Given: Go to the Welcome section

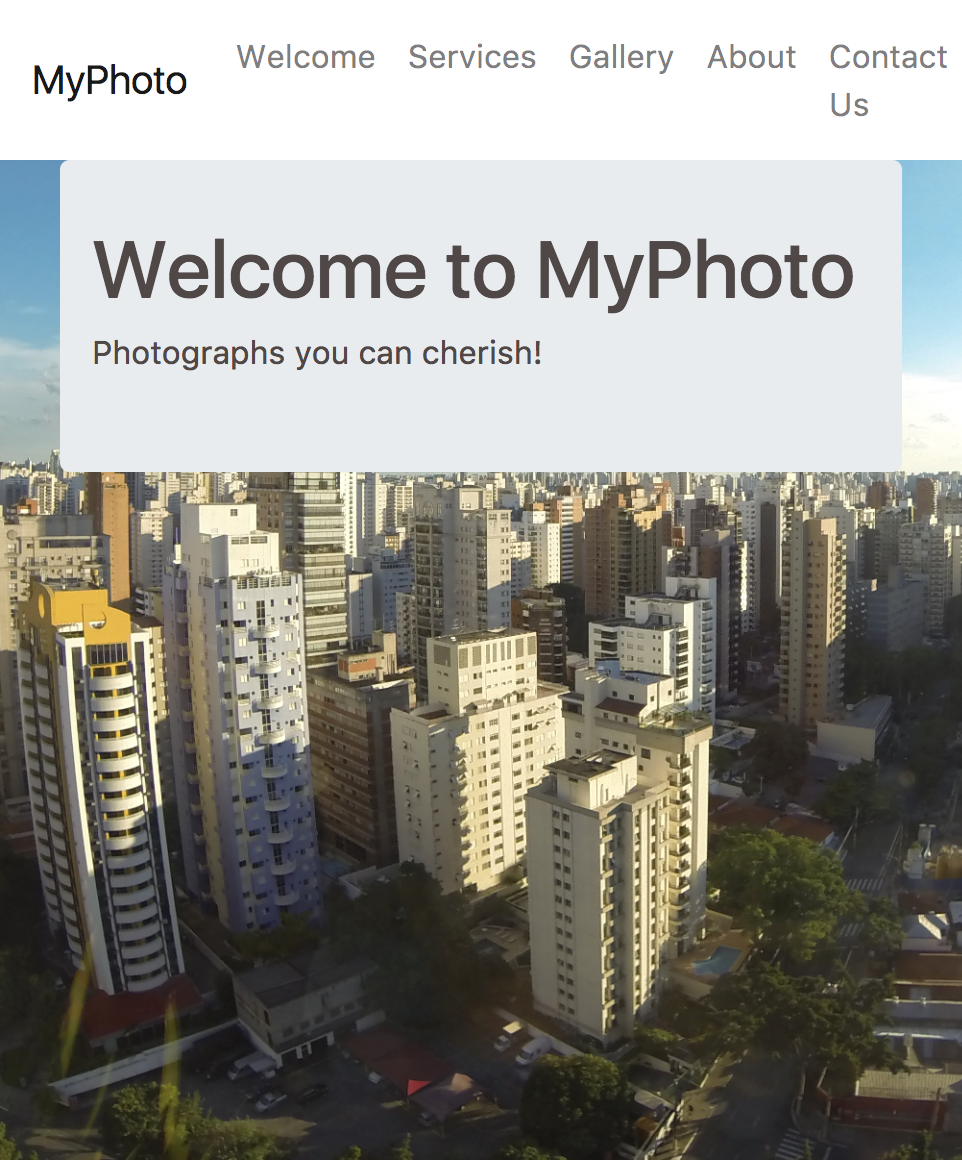Looking at the screenshot, I should point(306,57).
